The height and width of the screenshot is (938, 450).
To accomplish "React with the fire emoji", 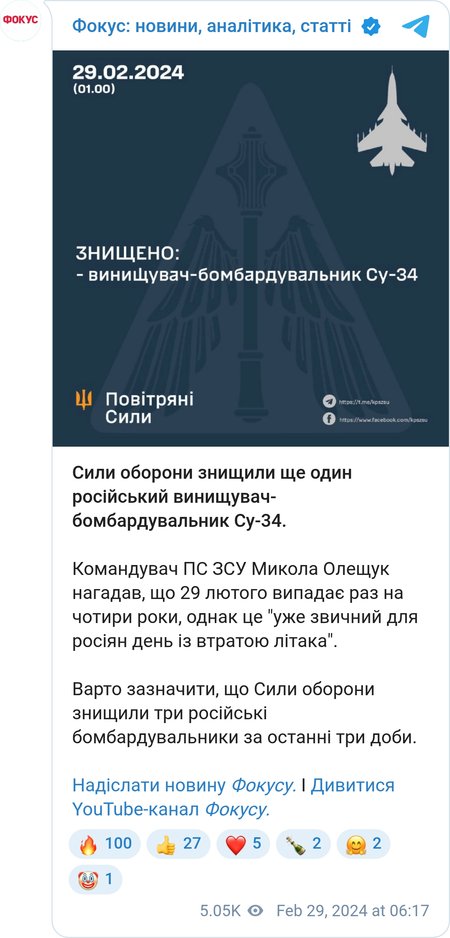I will coord(105,844).
